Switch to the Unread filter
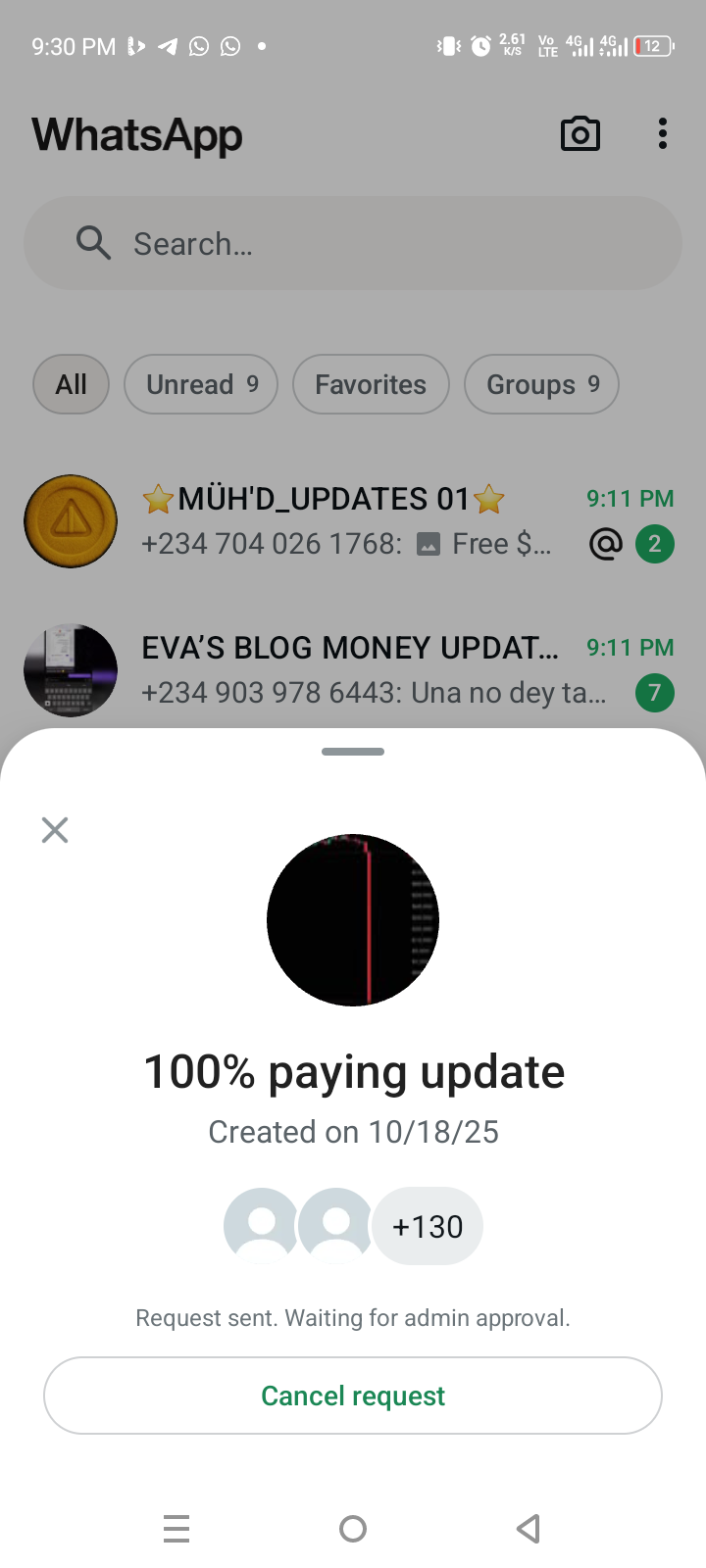Image resolution: width=706 pixels, height=1568 pixels. point(201,384)
